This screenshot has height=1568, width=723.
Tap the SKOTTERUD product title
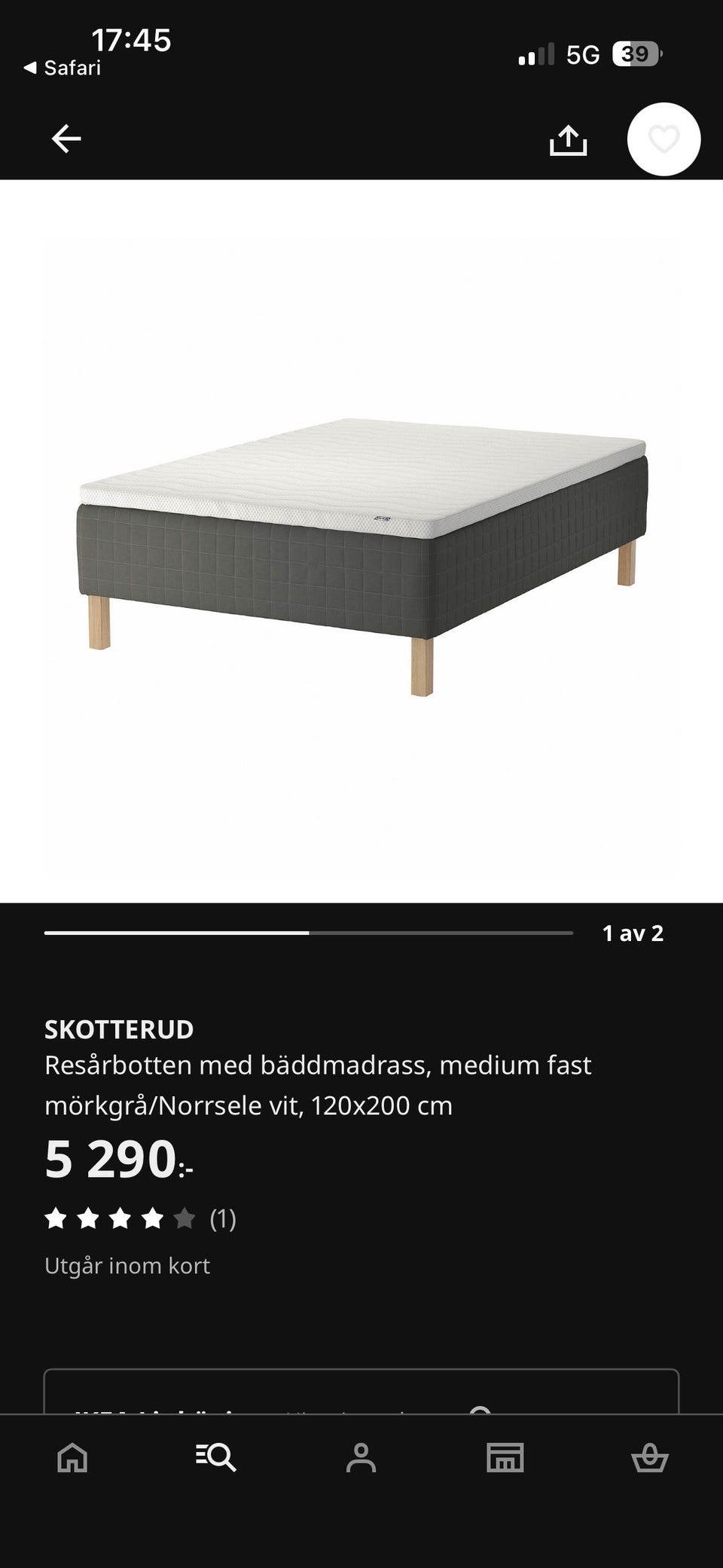[x=119, y=1029]
